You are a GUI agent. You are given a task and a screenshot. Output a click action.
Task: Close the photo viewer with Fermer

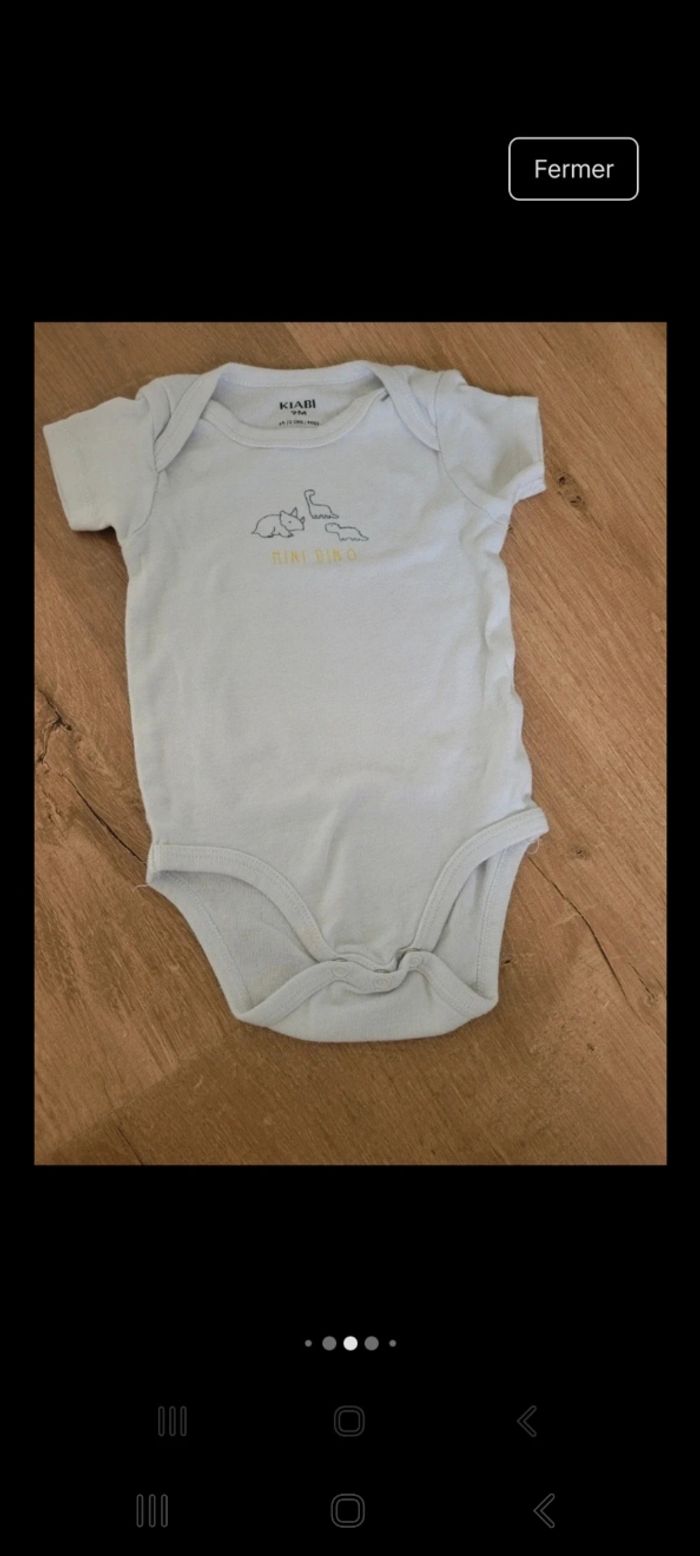pyautogui.click(x=573, y=169)
